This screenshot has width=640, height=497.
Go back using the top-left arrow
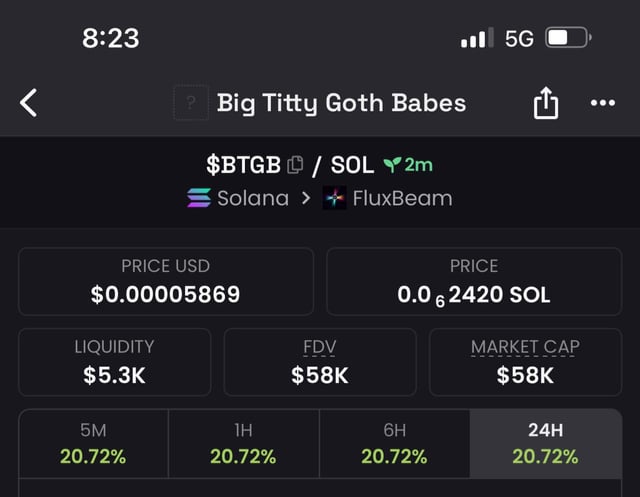click(x=29, y=102)
